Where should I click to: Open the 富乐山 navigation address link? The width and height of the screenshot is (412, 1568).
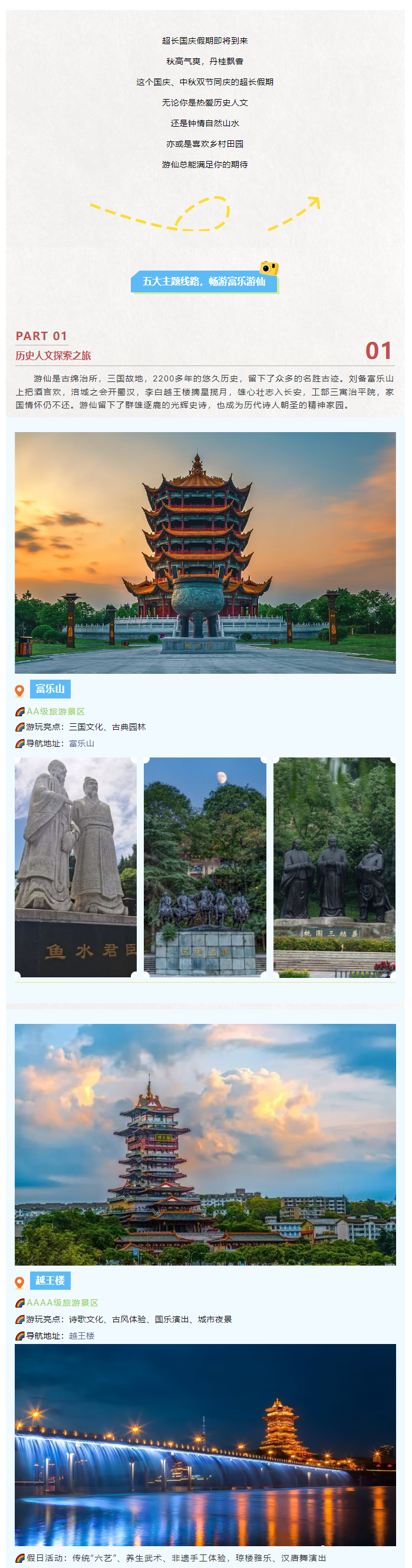coord(81,743)
